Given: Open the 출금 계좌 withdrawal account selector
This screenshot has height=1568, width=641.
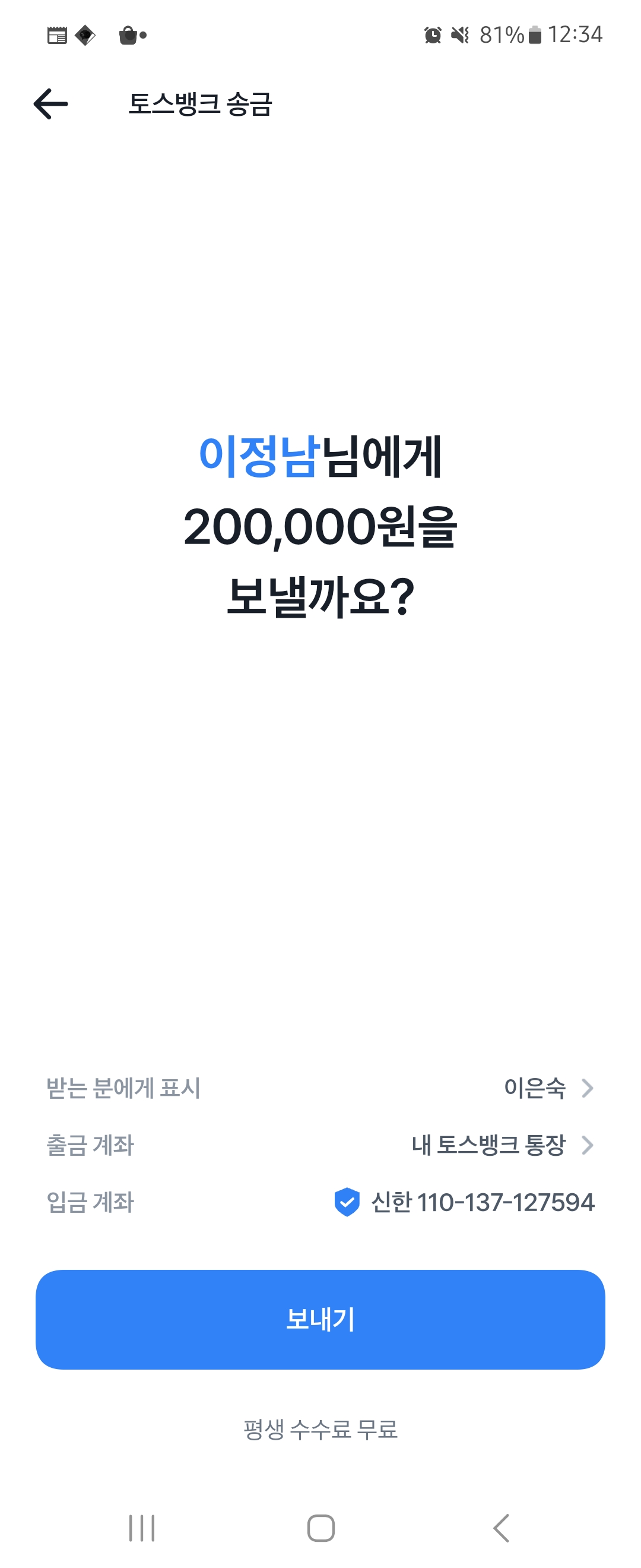Looking at the screenshot, I should point(502,1145).
